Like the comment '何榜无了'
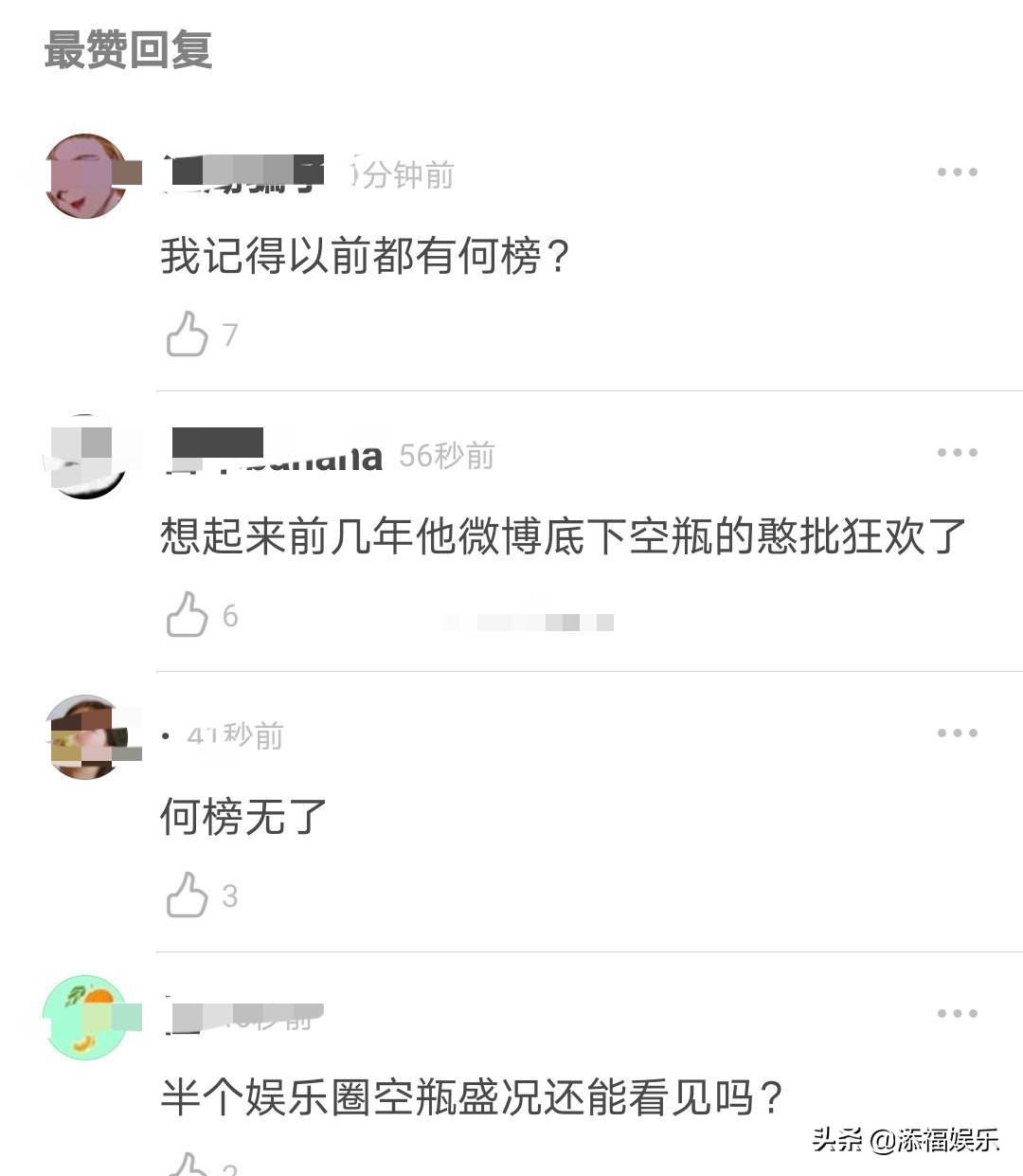 point(188,896)
